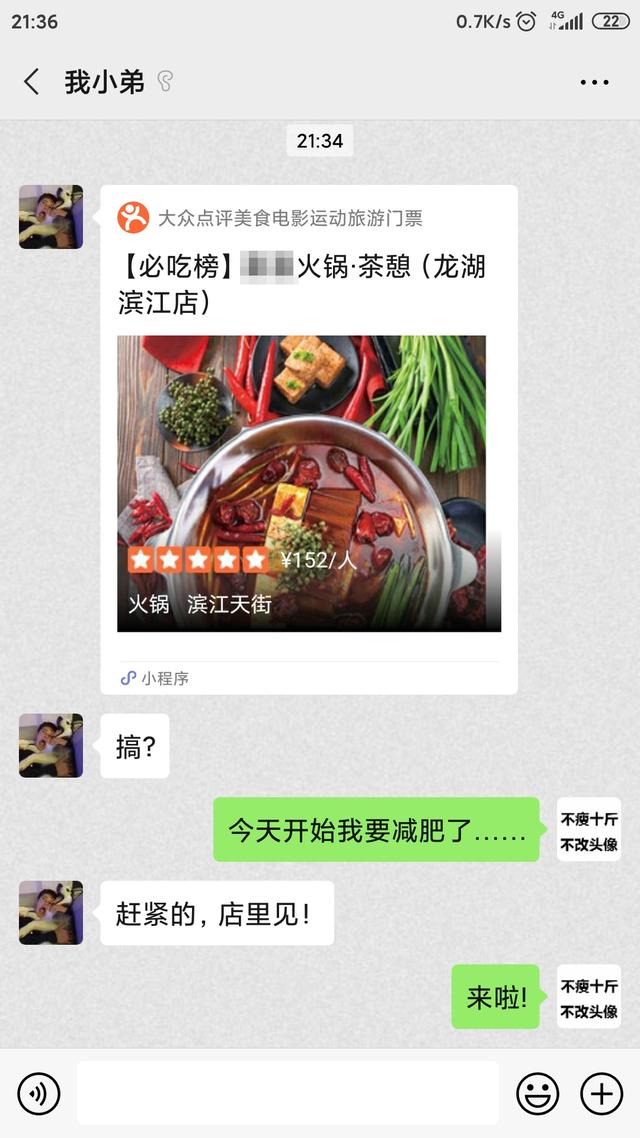The width and height of the screenshot is (640, 1138).
Task: Open the plus attachments menu
Action: coord(601,1093)
